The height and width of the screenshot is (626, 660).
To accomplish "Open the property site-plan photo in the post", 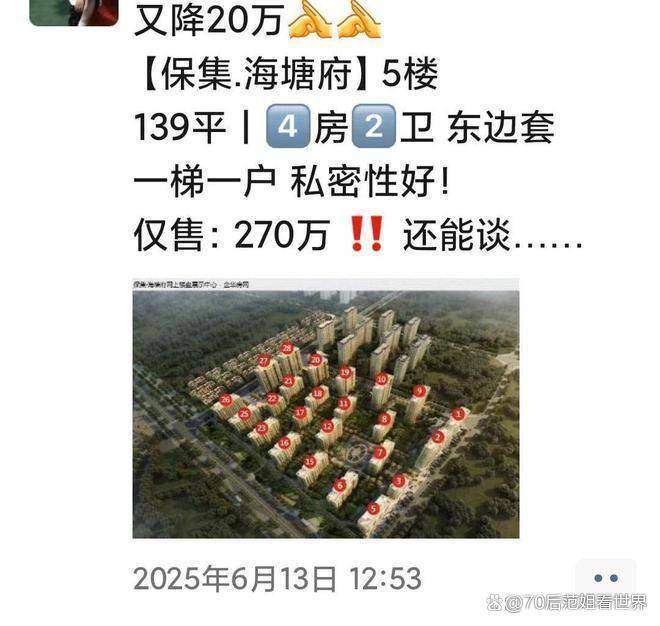I will pyautogui.click(x=326, y=408).
